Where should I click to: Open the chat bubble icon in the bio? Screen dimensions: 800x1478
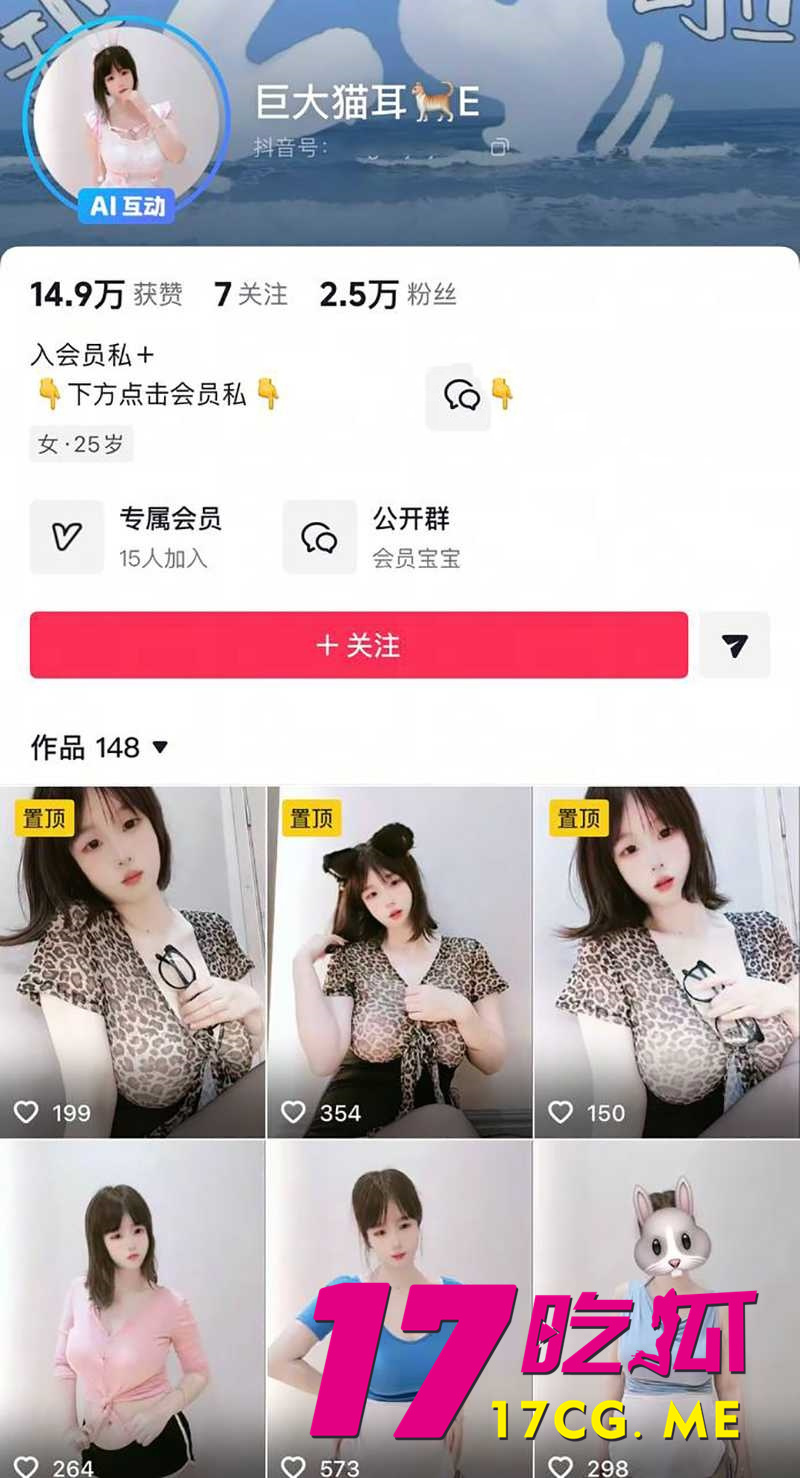[x=458, y=396]
